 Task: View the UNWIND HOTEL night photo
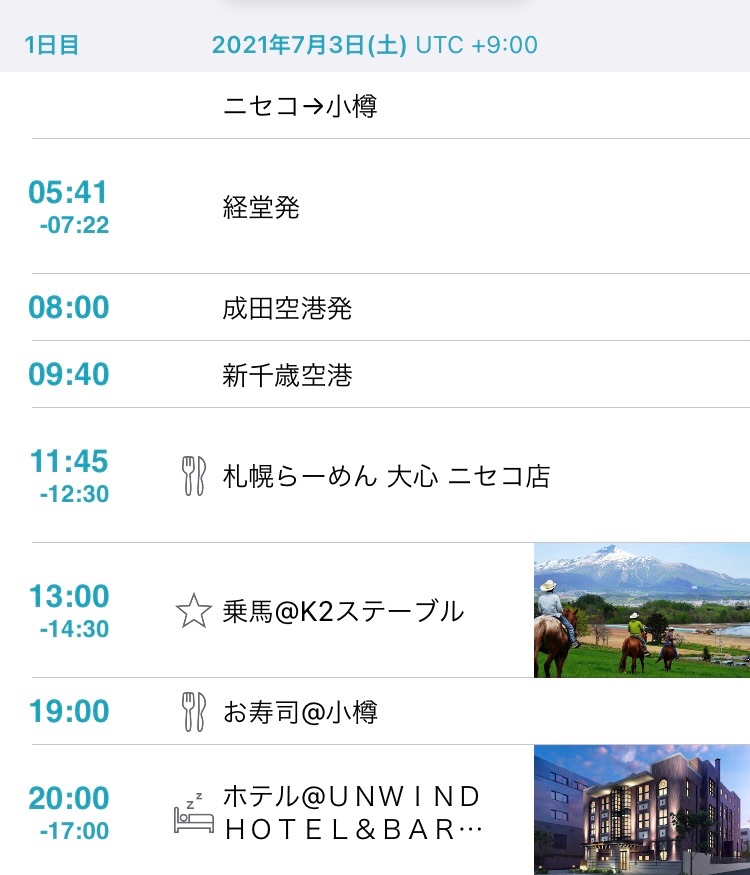point(640,808)
